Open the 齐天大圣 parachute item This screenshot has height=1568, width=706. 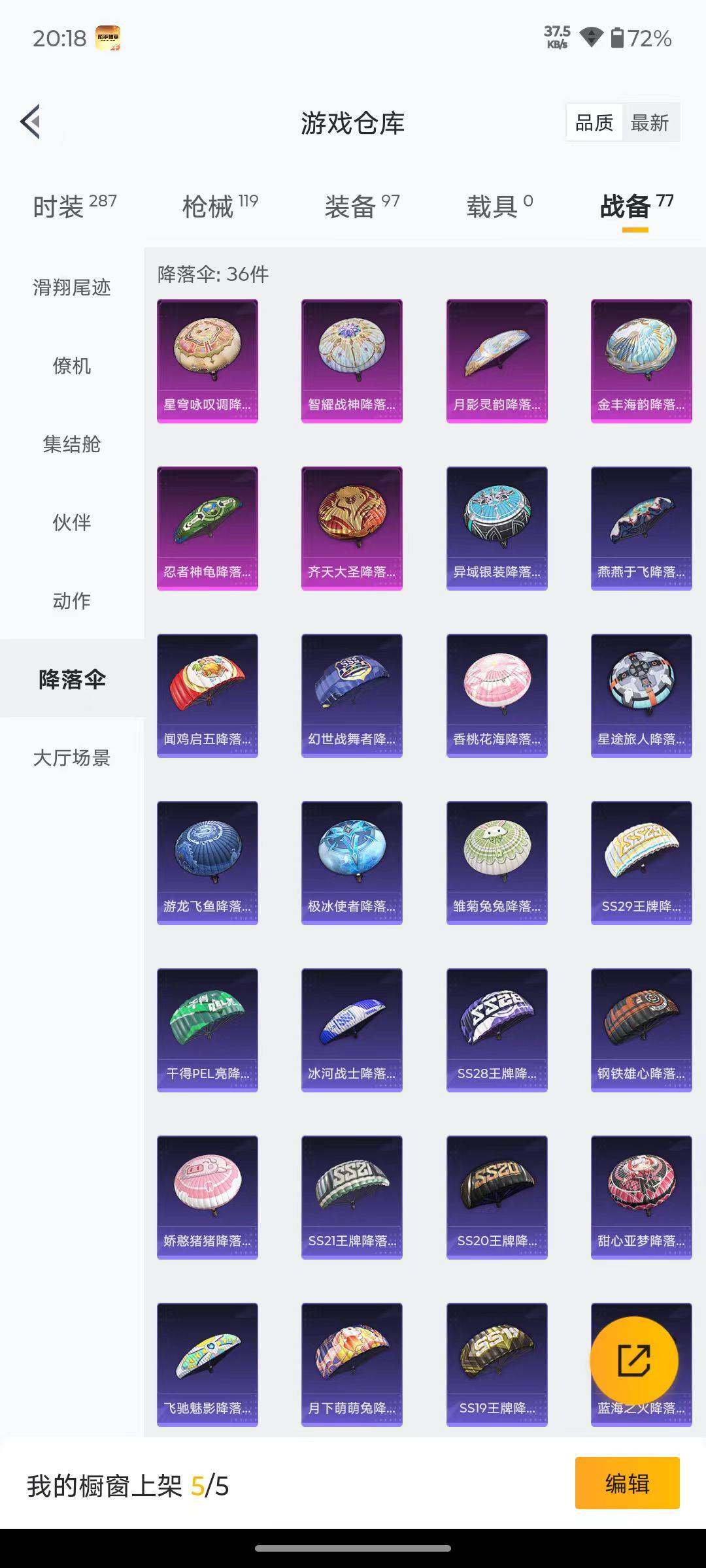(352, 529)
